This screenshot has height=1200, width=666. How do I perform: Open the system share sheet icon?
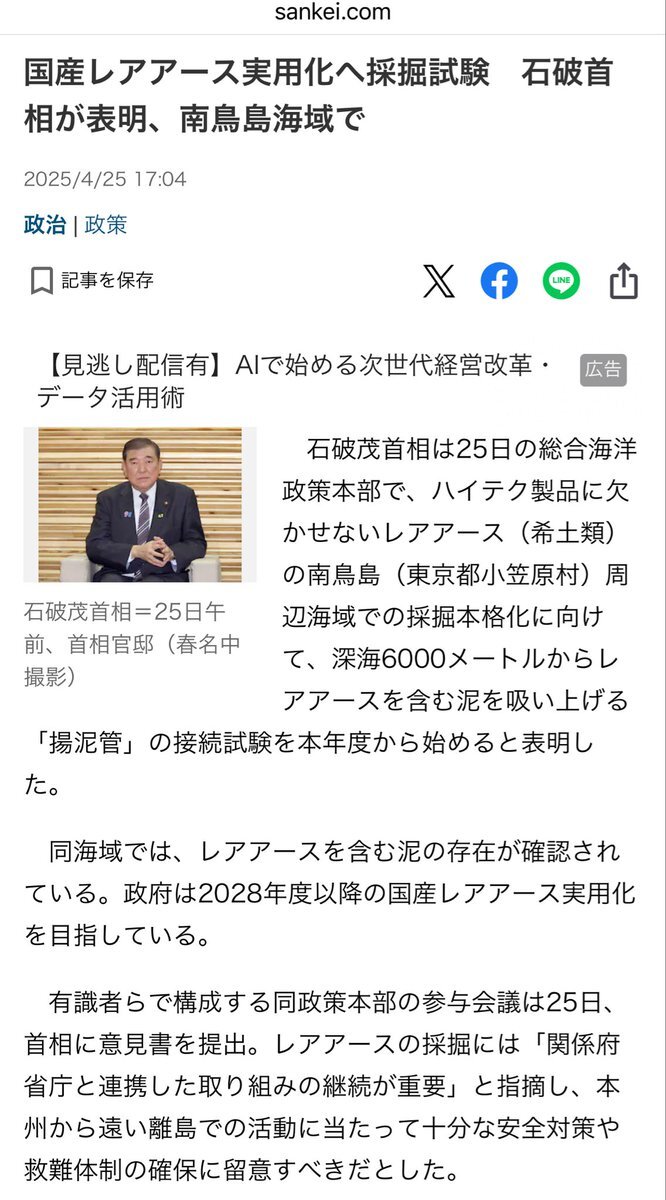pos(623,281)
